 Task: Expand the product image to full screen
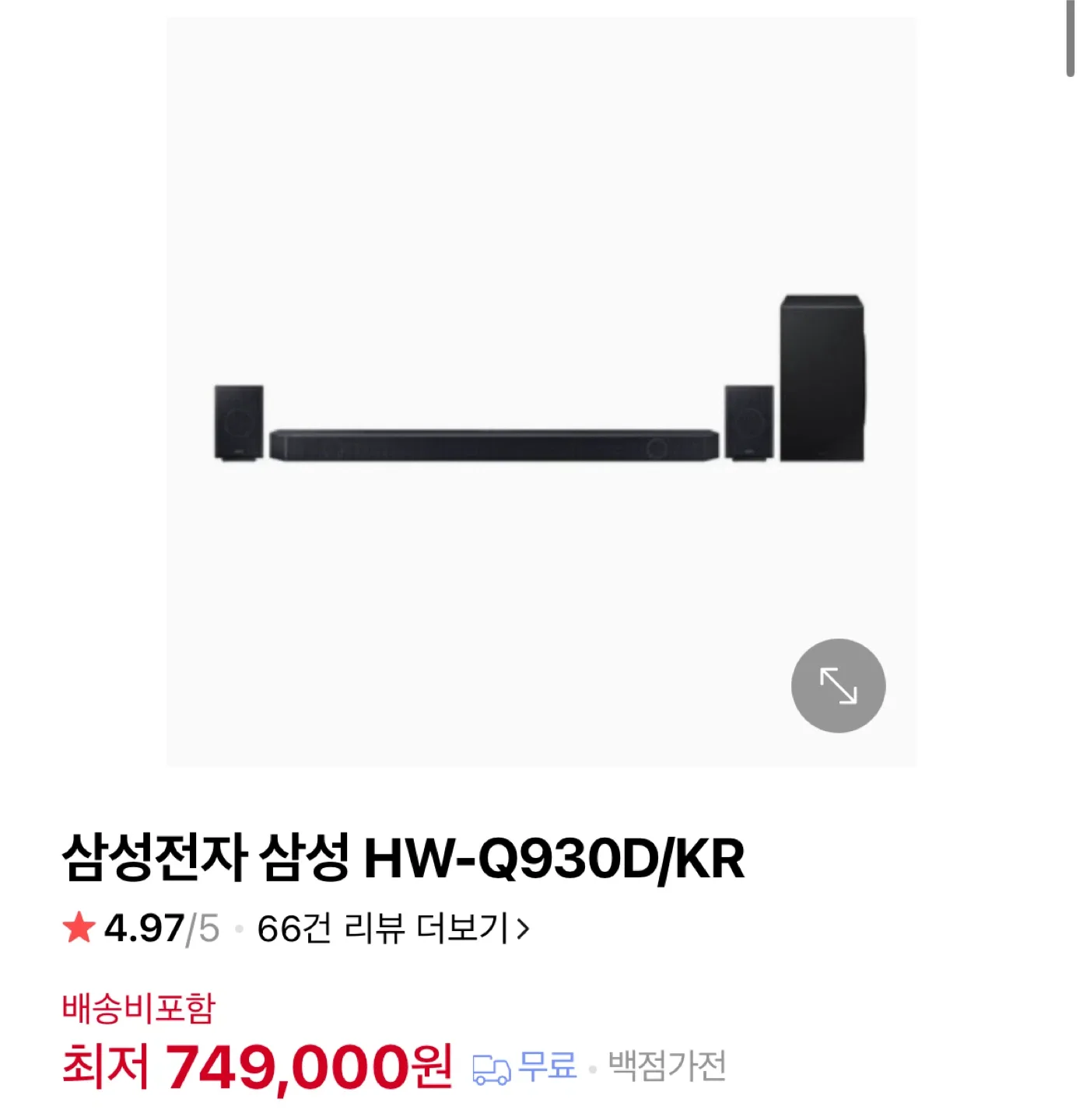[x=838, y=685]
